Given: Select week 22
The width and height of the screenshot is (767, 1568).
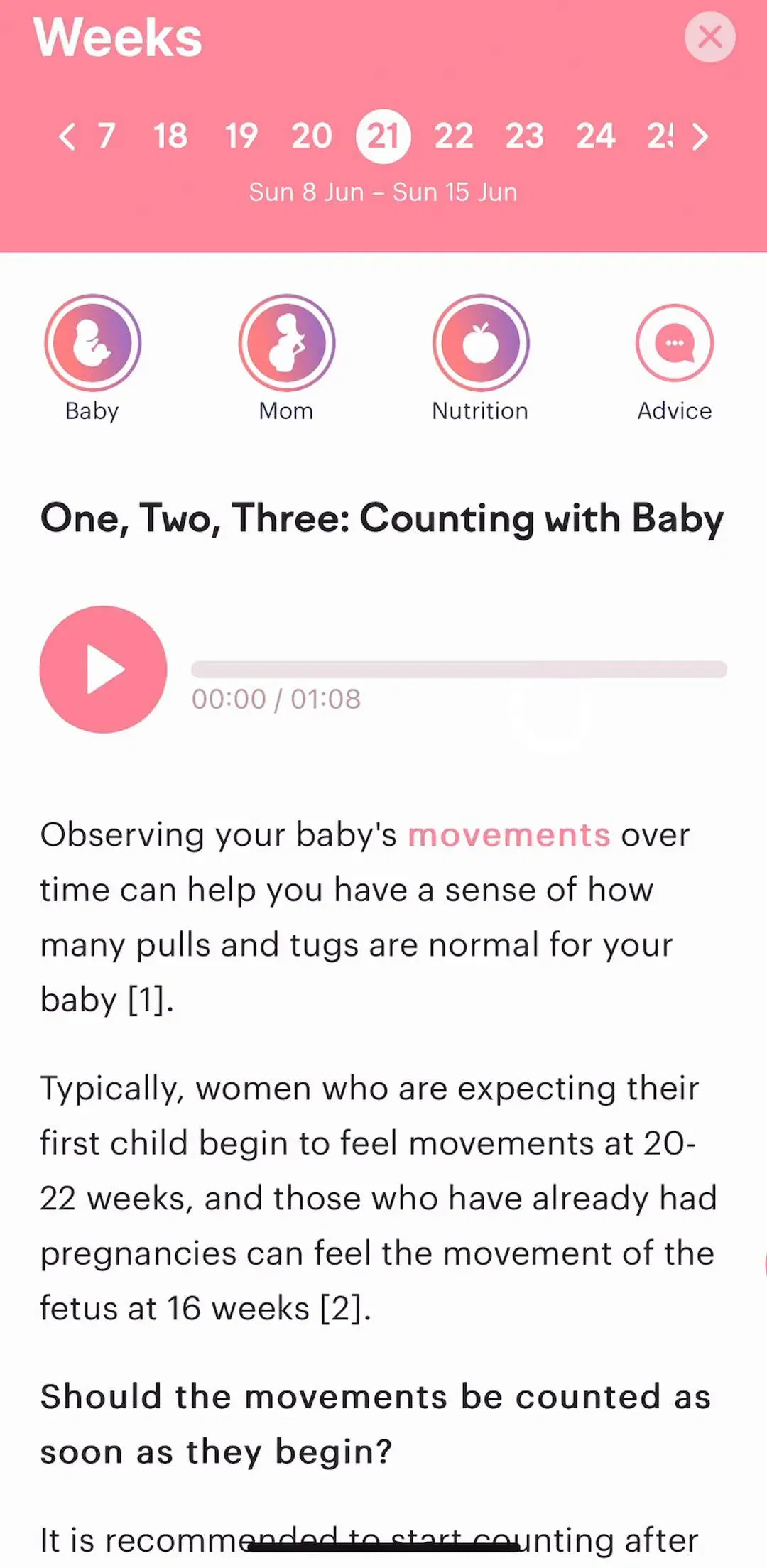Looking at the screenshot, I should click(x=454, y=136).
